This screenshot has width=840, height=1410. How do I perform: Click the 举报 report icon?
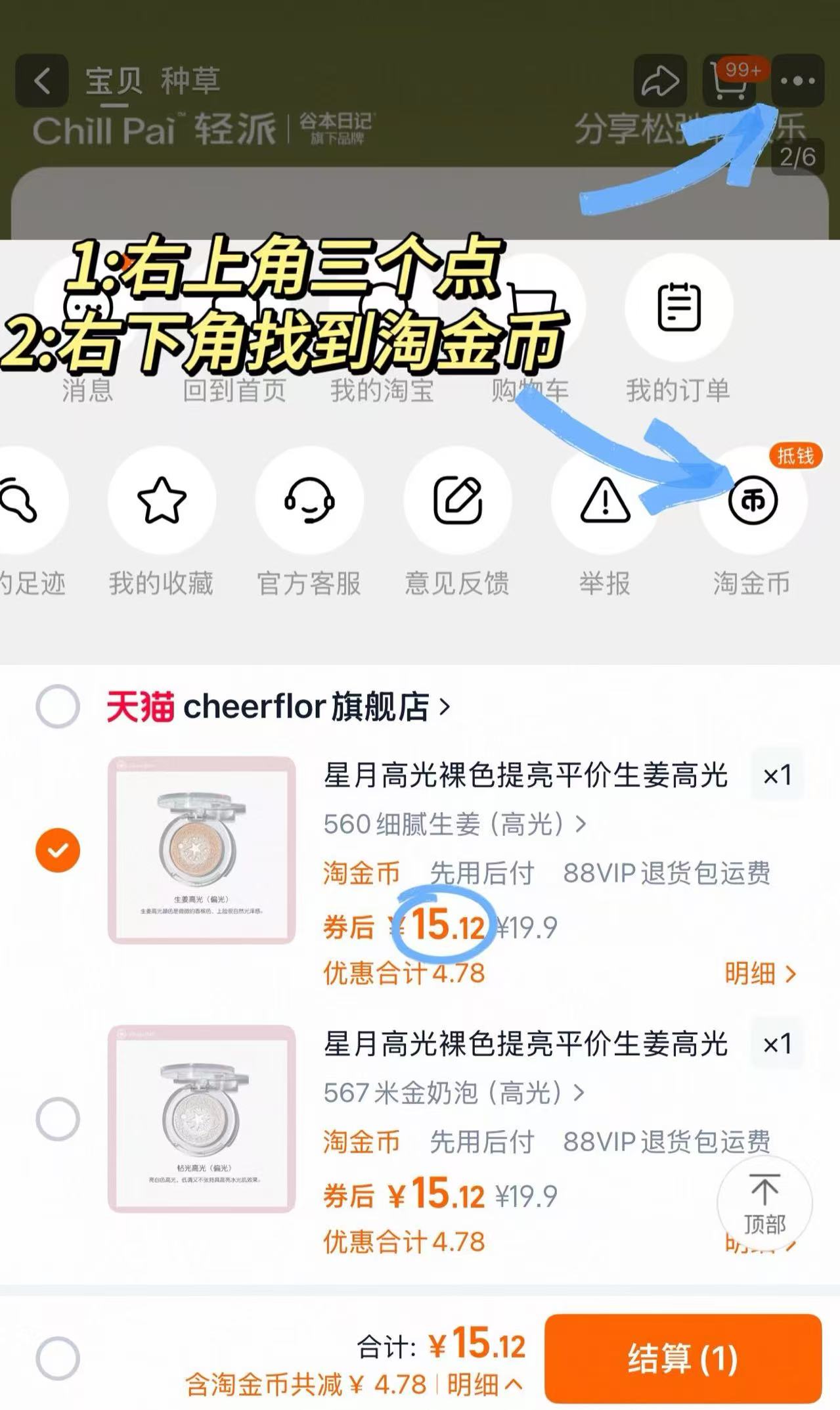coord(603,499)
